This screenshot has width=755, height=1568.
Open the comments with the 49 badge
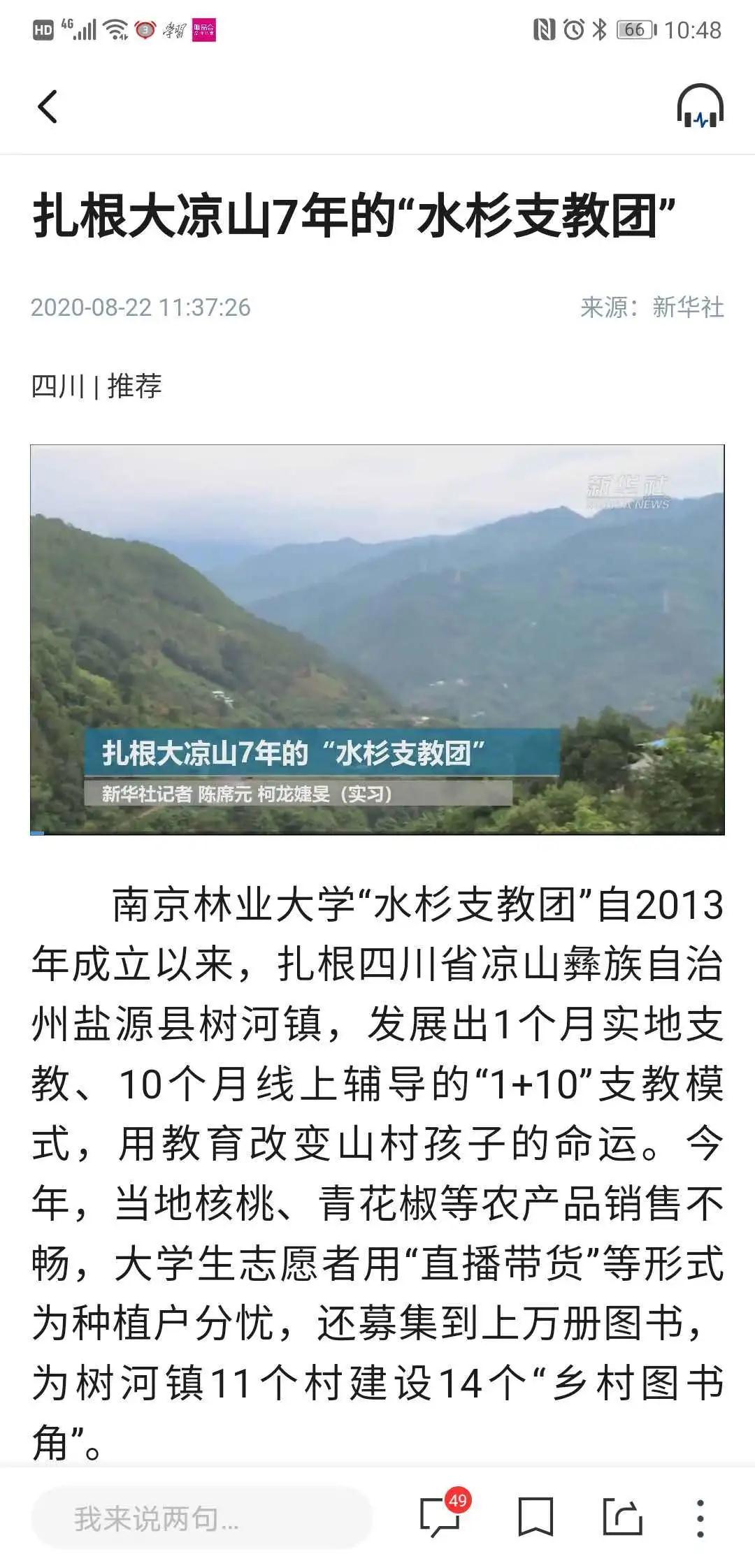440,1516
